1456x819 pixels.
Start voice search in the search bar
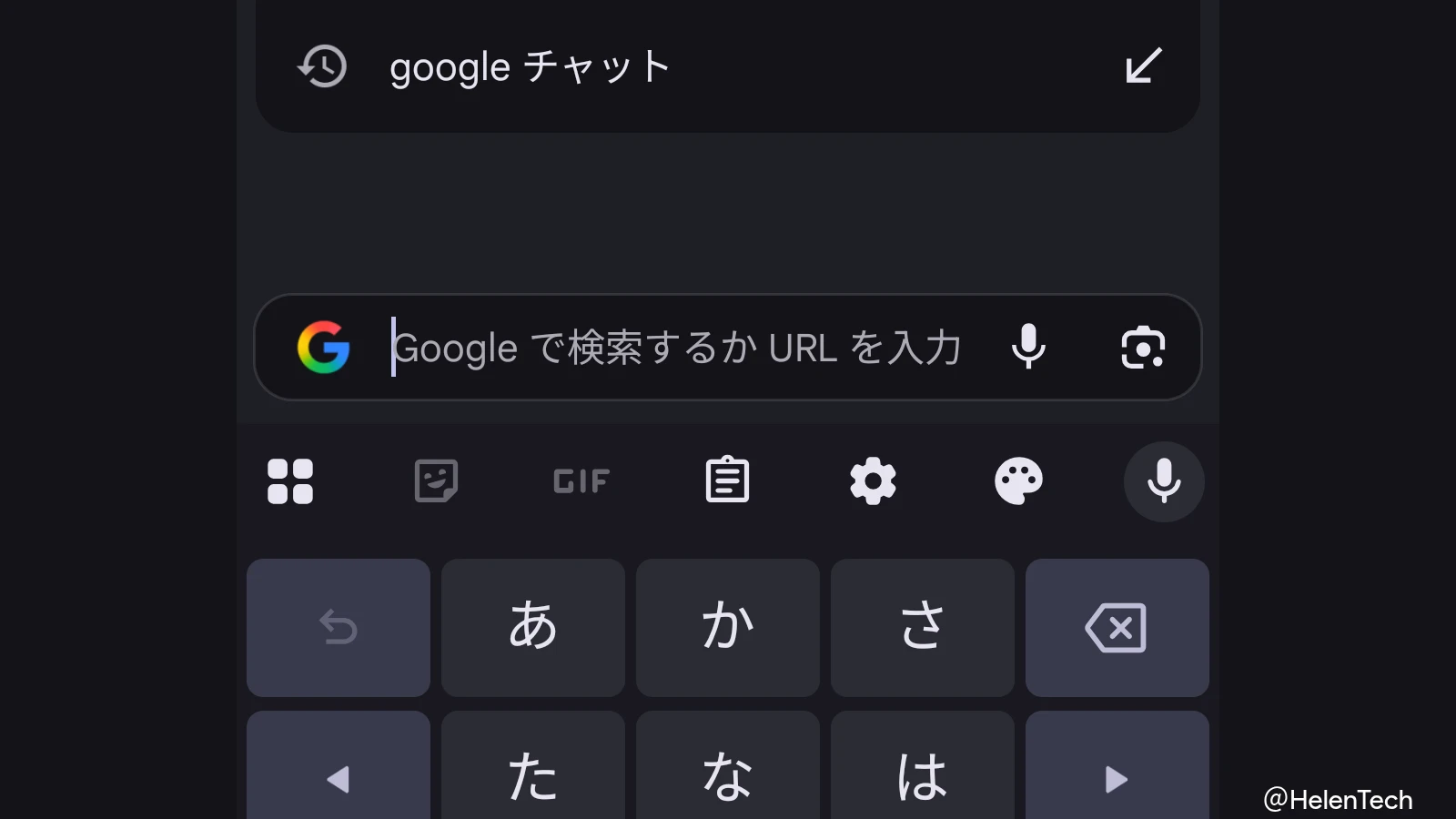1028,347
